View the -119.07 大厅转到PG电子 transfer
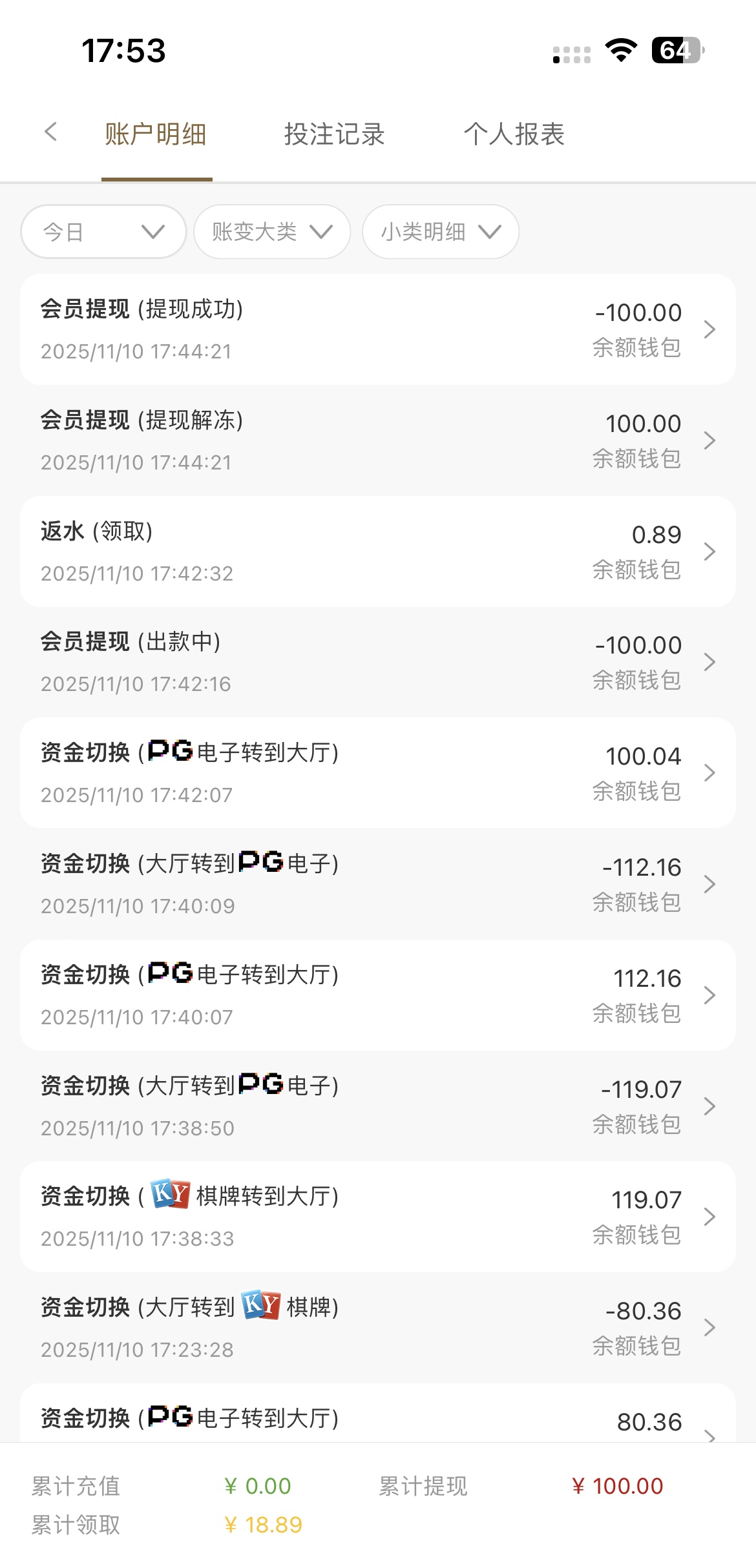Viewport: 756px width, 1568px height. [x=377, y=1106]
